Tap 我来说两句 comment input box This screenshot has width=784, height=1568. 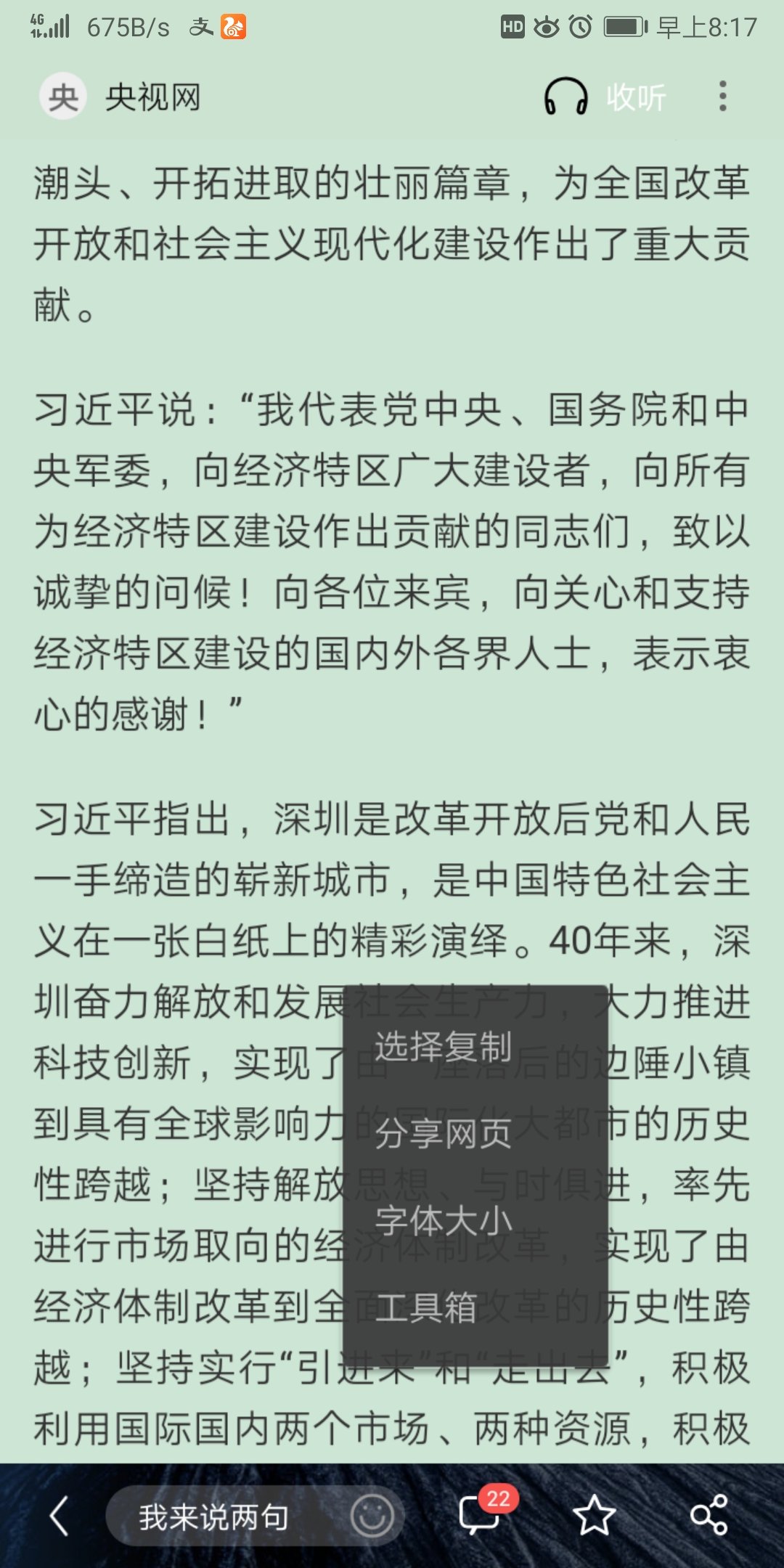tap(214, 1517)
